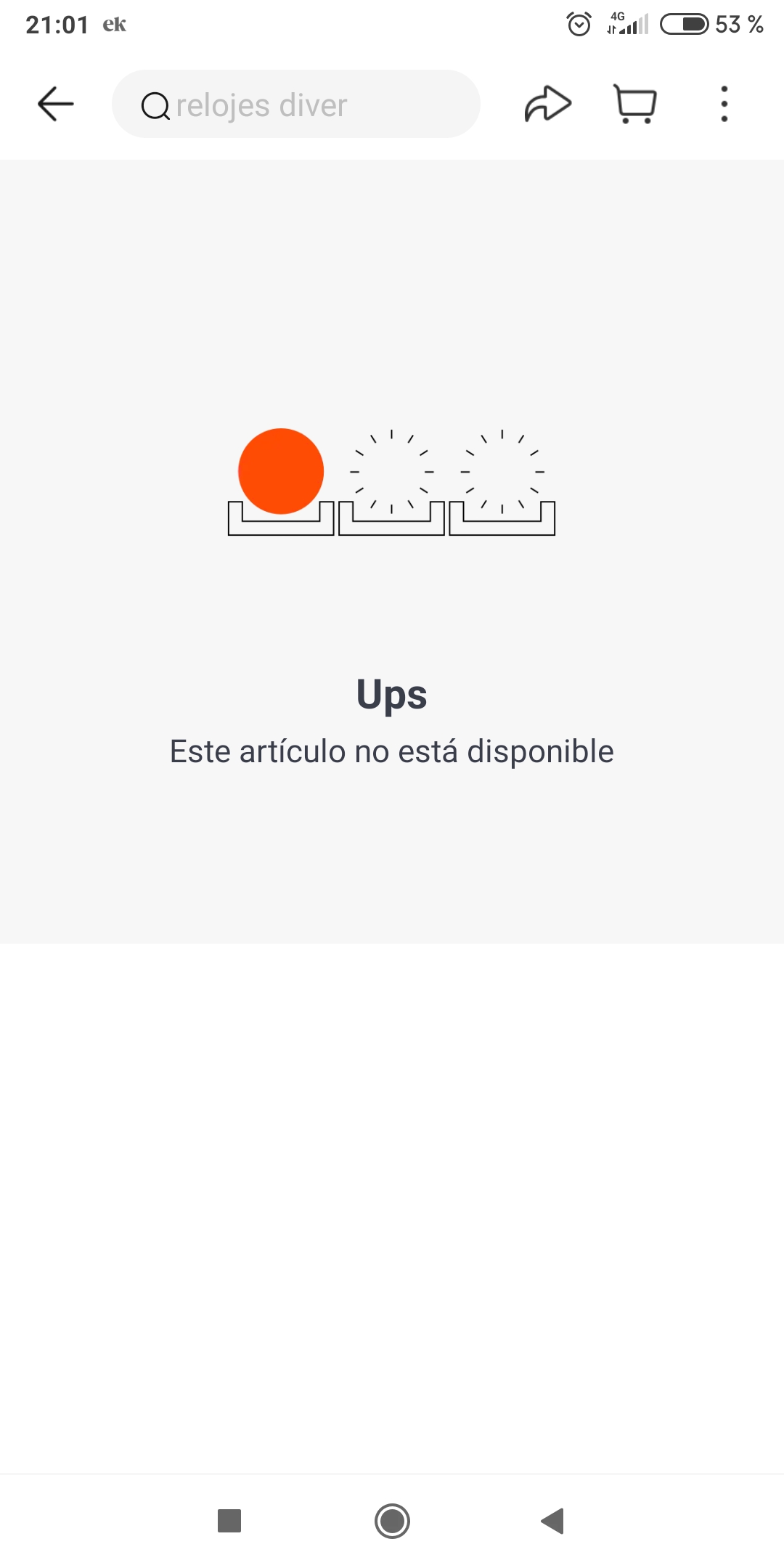The height and width of the screenshot is (1568, 784).
Task: Tap the system home button
Action: tap(392, 1520)
